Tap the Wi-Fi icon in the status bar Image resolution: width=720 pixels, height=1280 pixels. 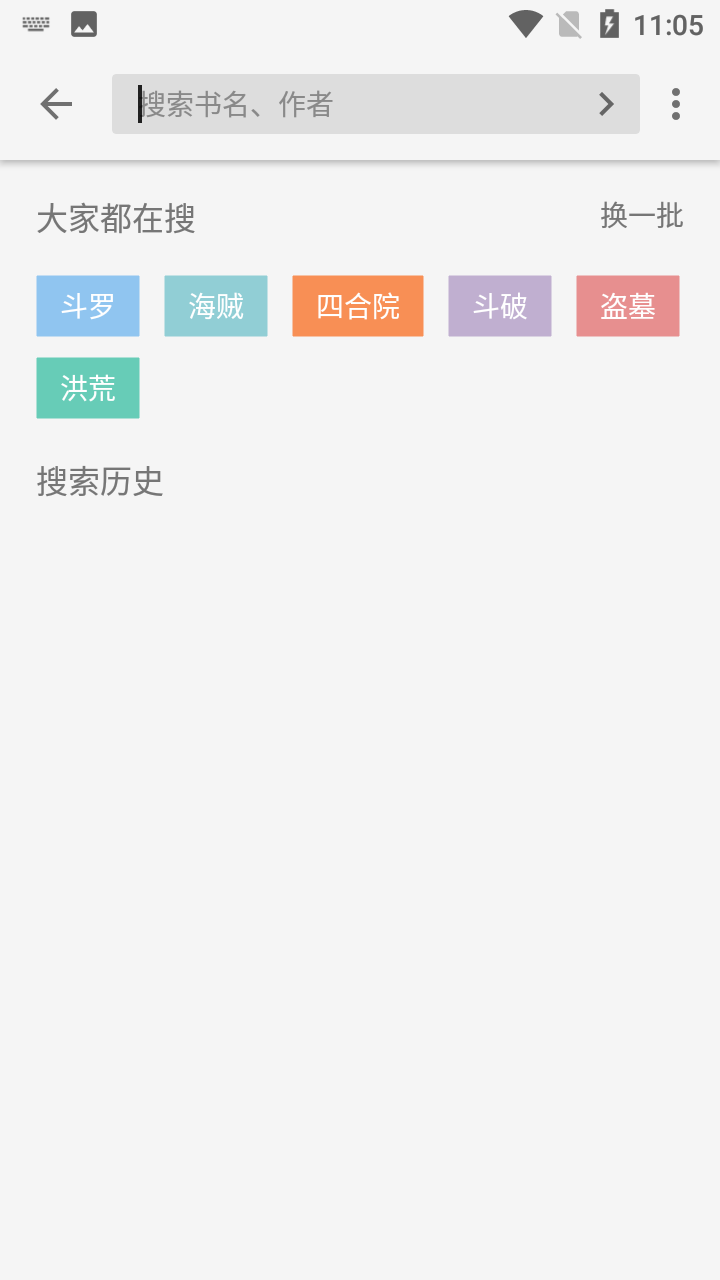(524, 22)
